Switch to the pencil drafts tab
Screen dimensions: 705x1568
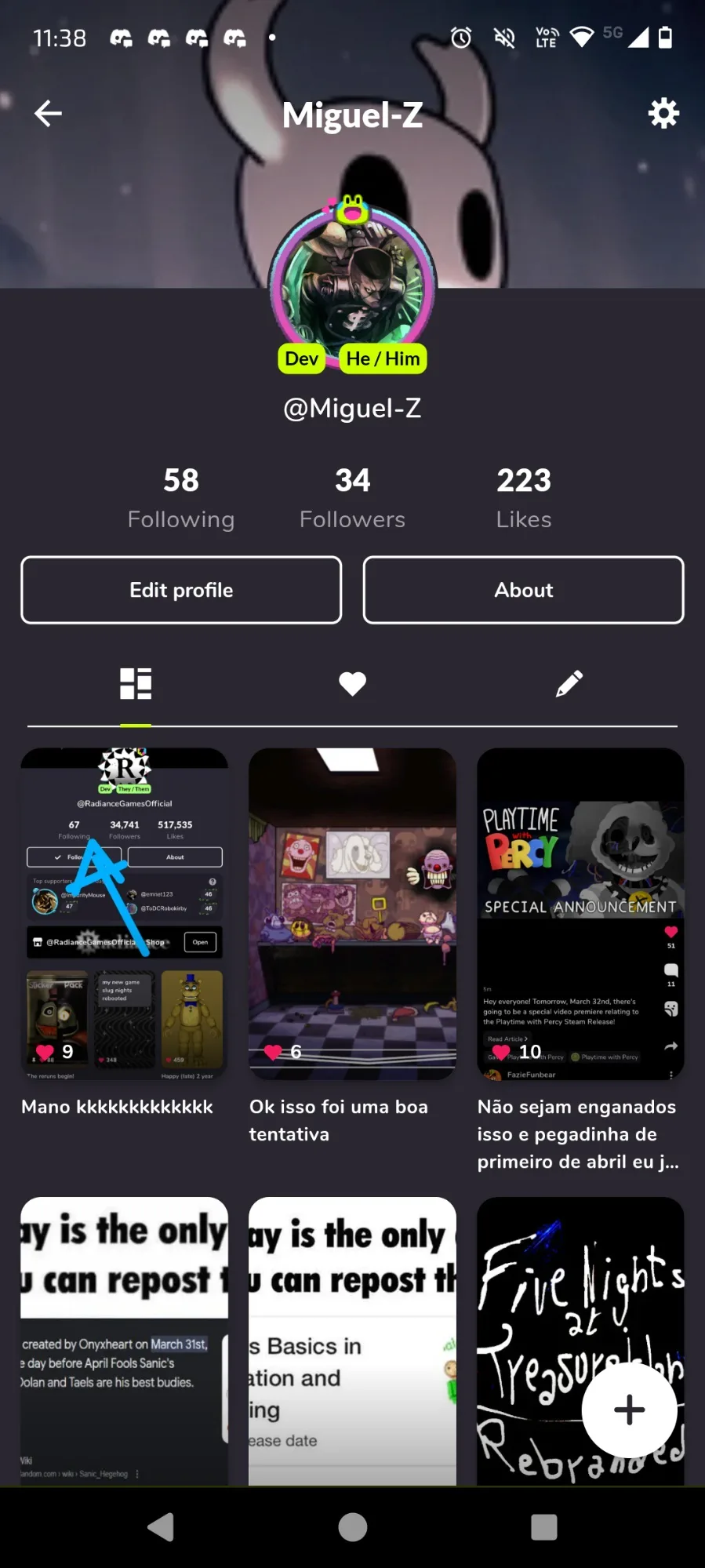click(x=569, y=684)
